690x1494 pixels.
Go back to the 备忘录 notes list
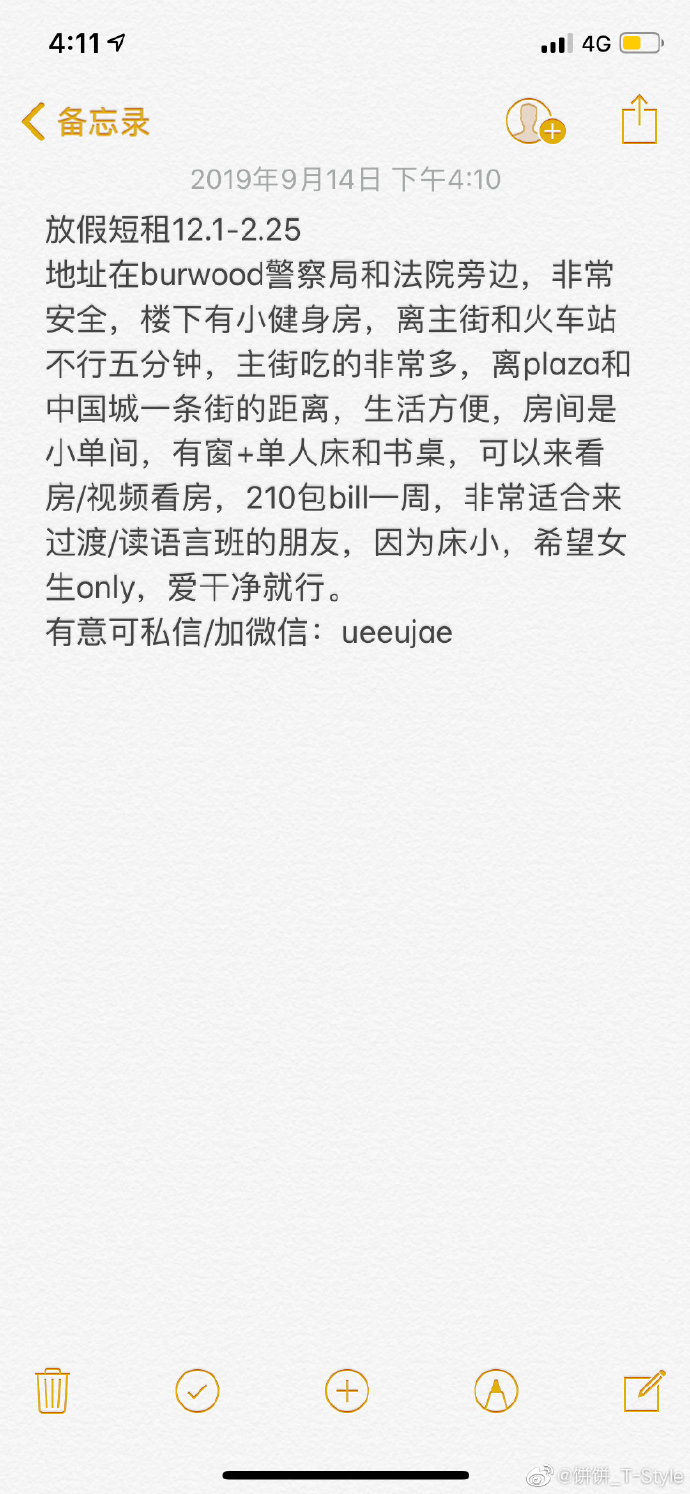tap(85, 122)
